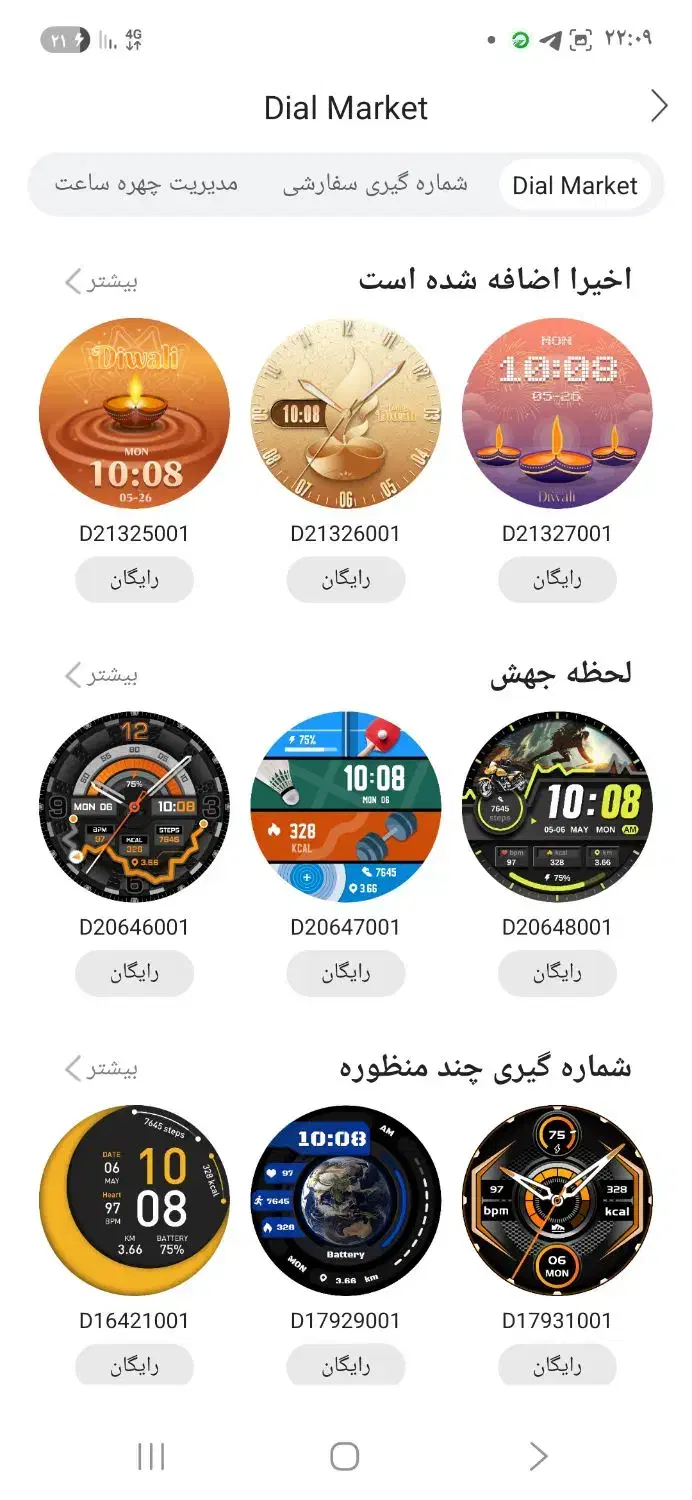Switch to the مدیریت چهره ساعت tab
Screen dimensions: 692x1500
pos(146,185)
